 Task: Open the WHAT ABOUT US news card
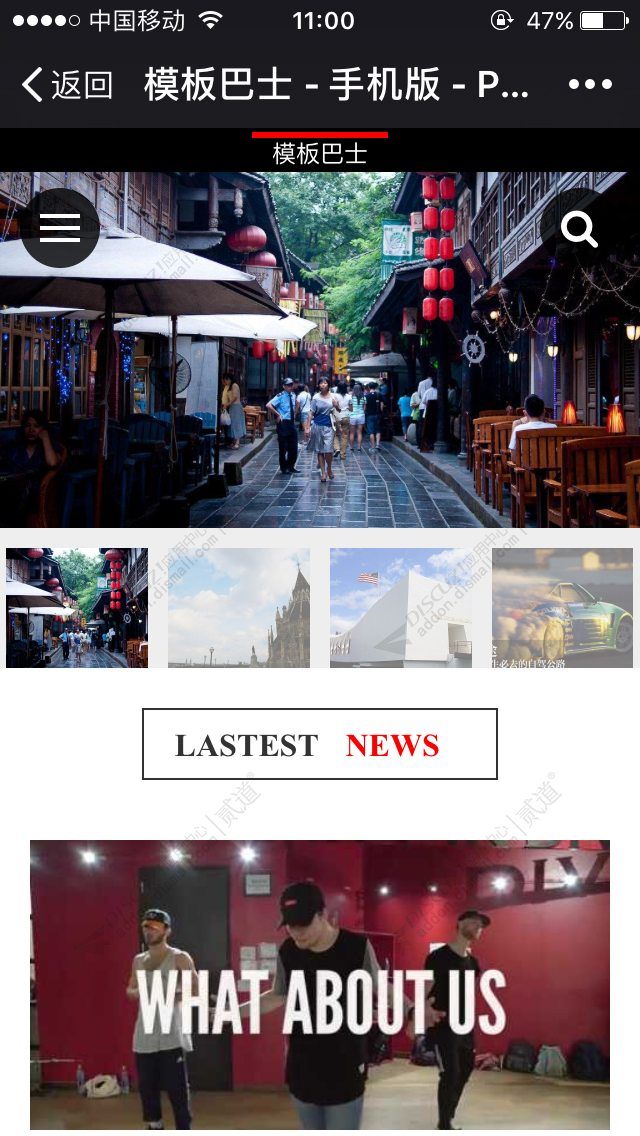pos(320,985)
